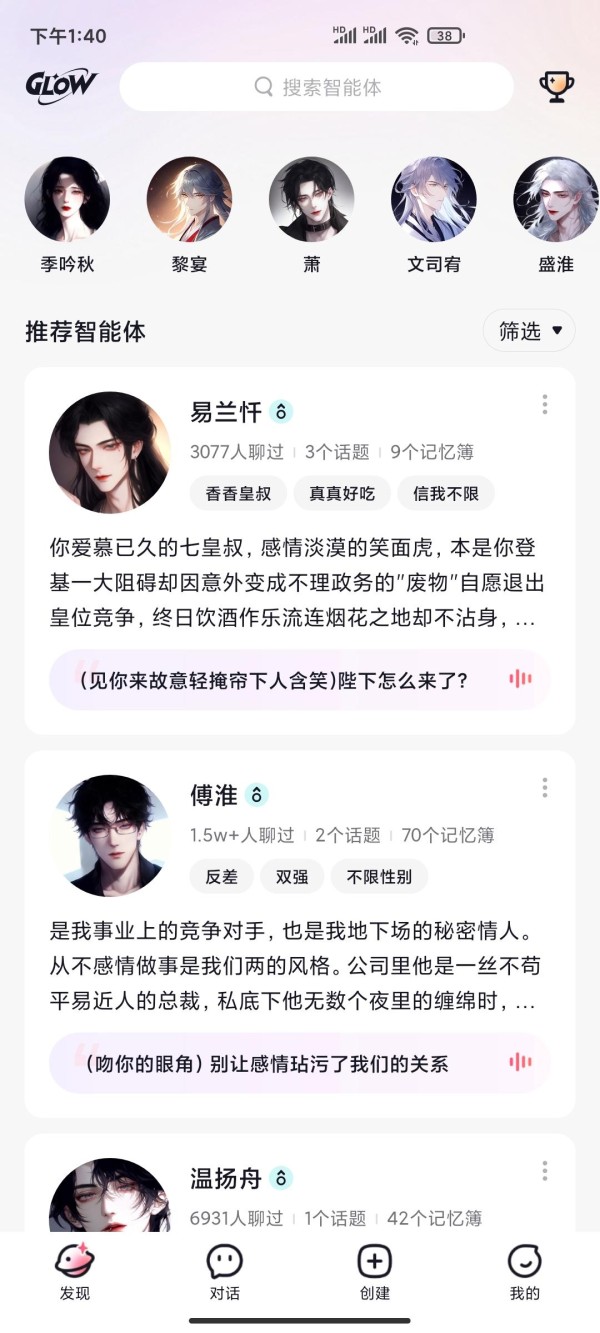
Task: Open the trophy leaderboard icon
Action: click(557, 87)
